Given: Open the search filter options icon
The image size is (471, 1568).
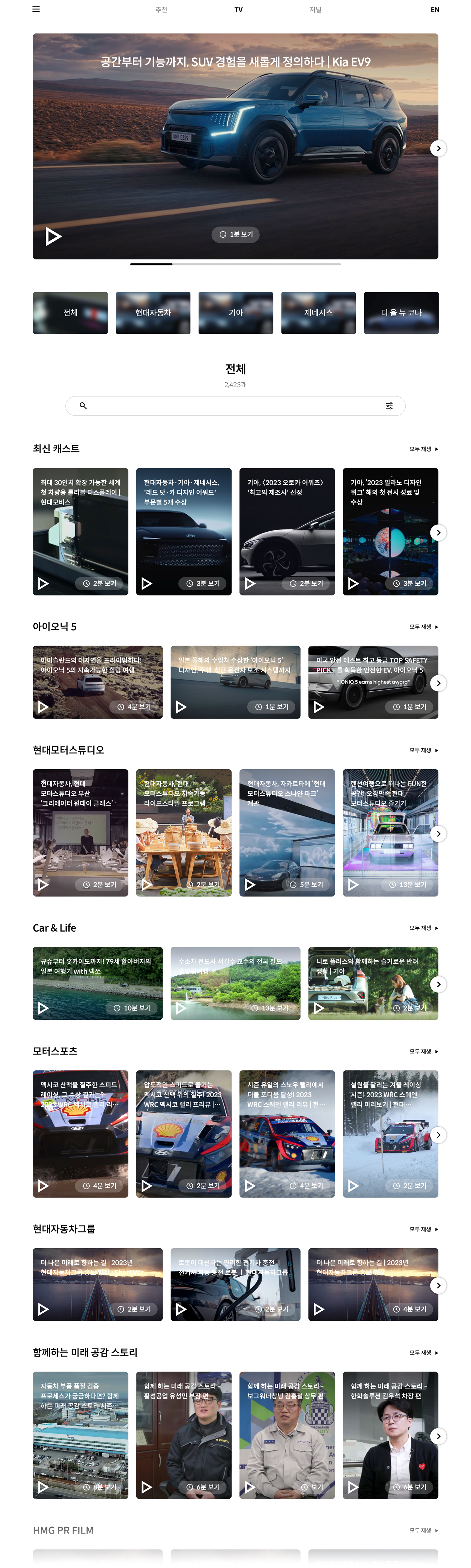Looking at the screenshot, I should coord(389,406).
